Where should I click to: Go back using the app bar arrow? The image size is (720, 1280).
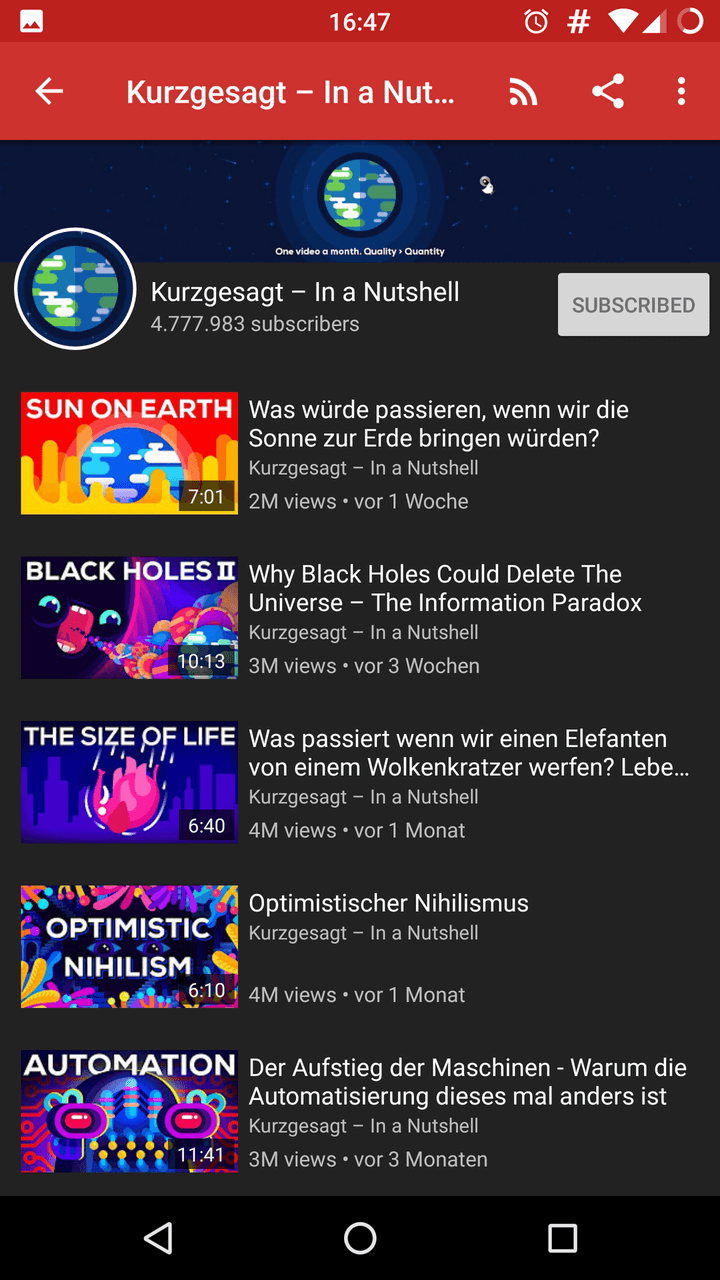[x=49, y=92]
